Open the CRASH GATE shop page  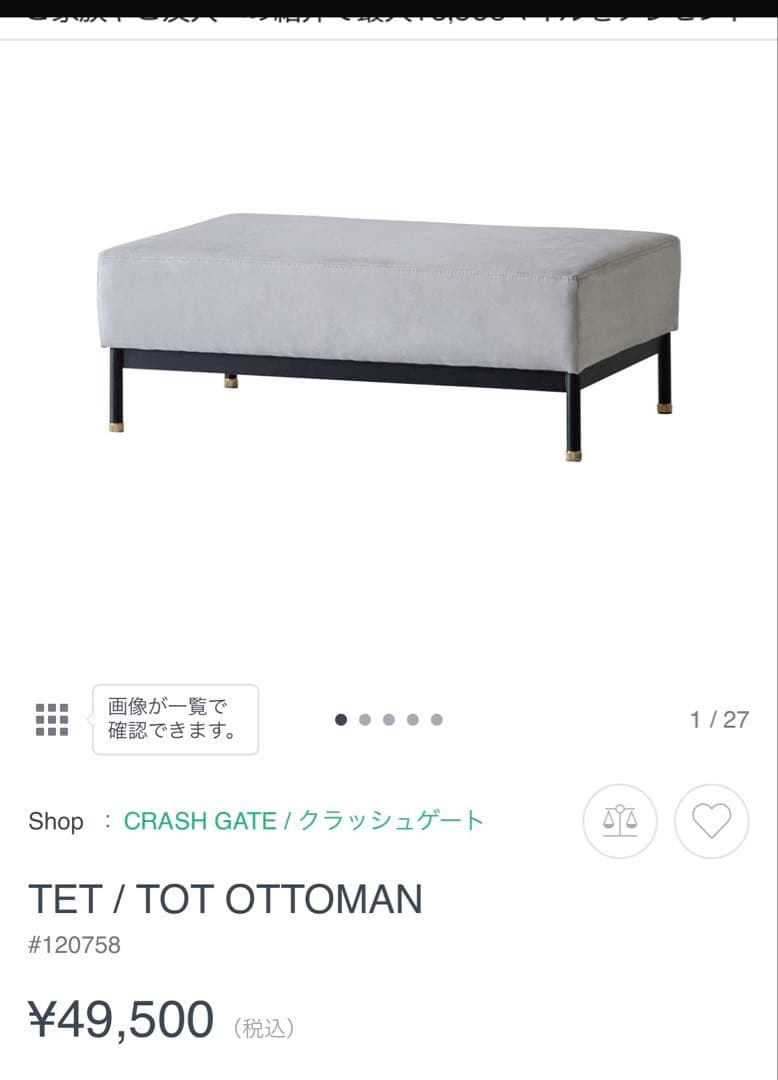pyautogui.click(x=196, y=821)
